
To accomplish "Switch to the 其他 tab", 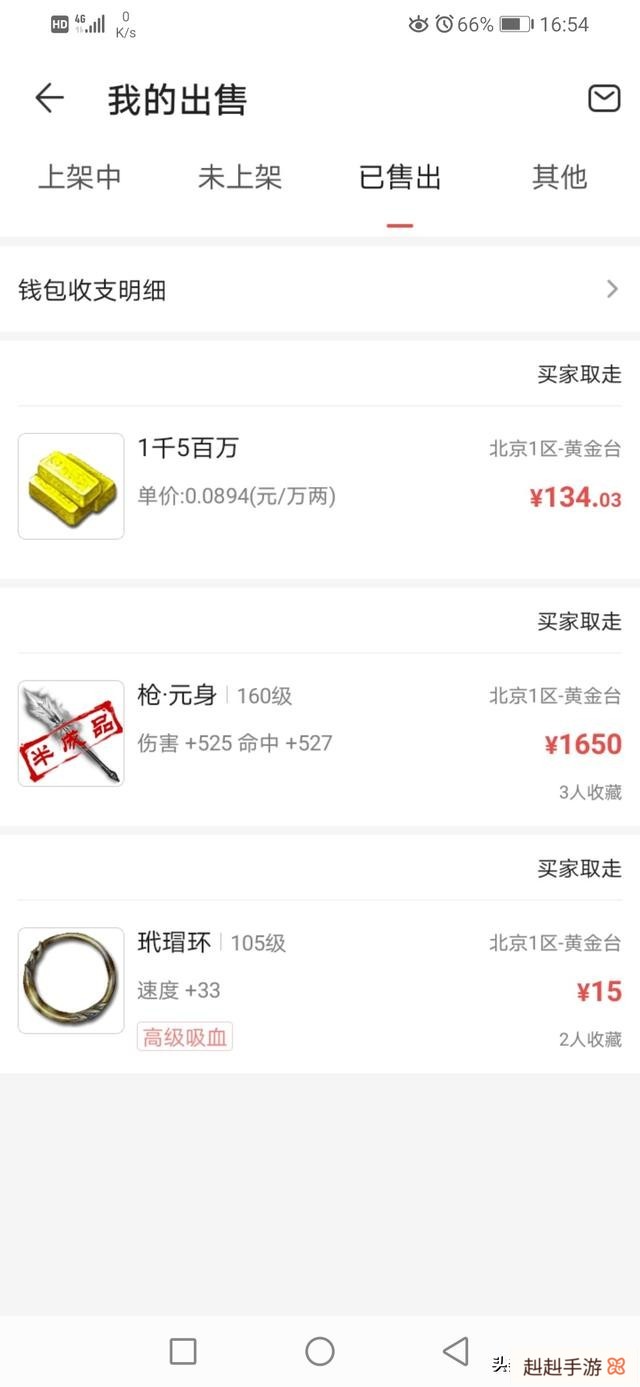I will (x=559, y=178).
